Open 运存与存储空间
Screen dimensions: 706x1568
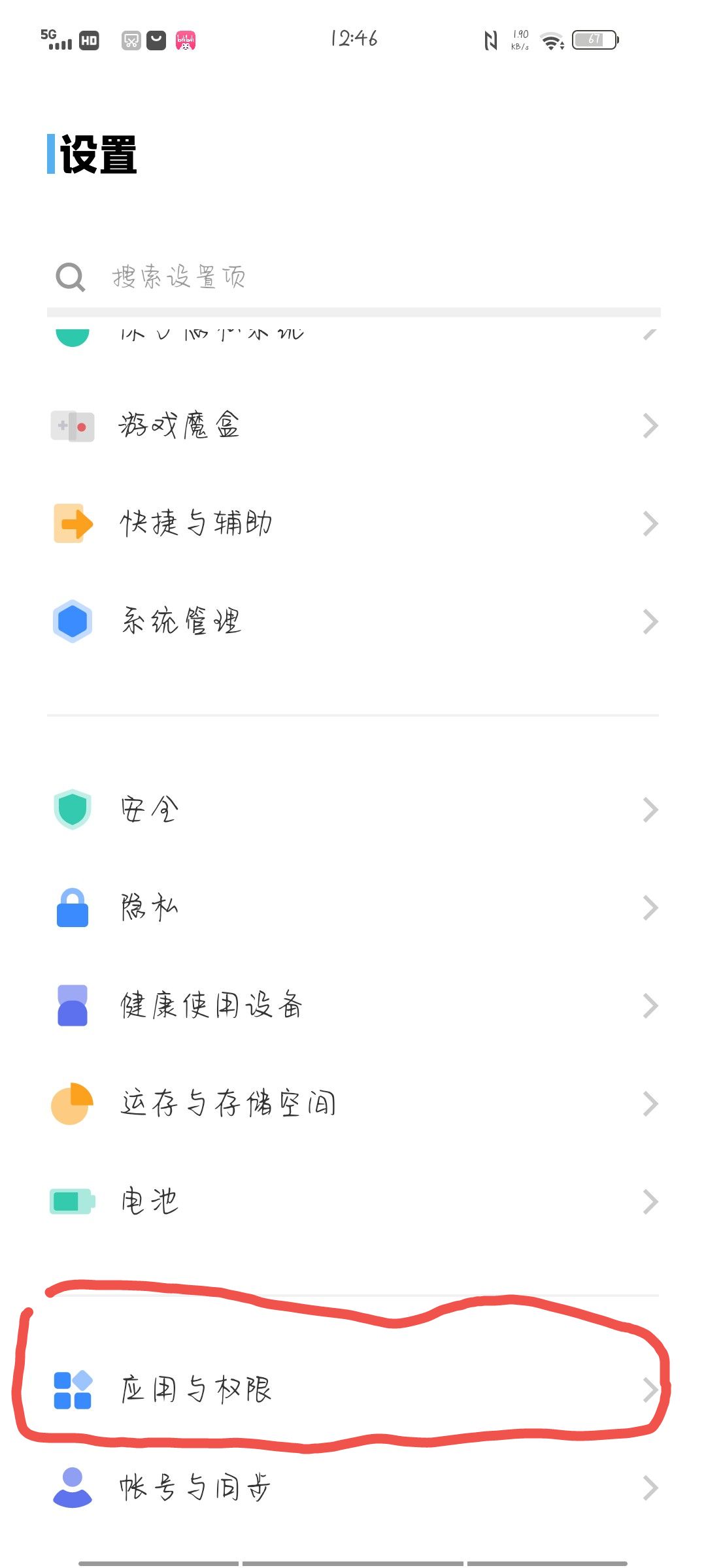(353, 1104)
